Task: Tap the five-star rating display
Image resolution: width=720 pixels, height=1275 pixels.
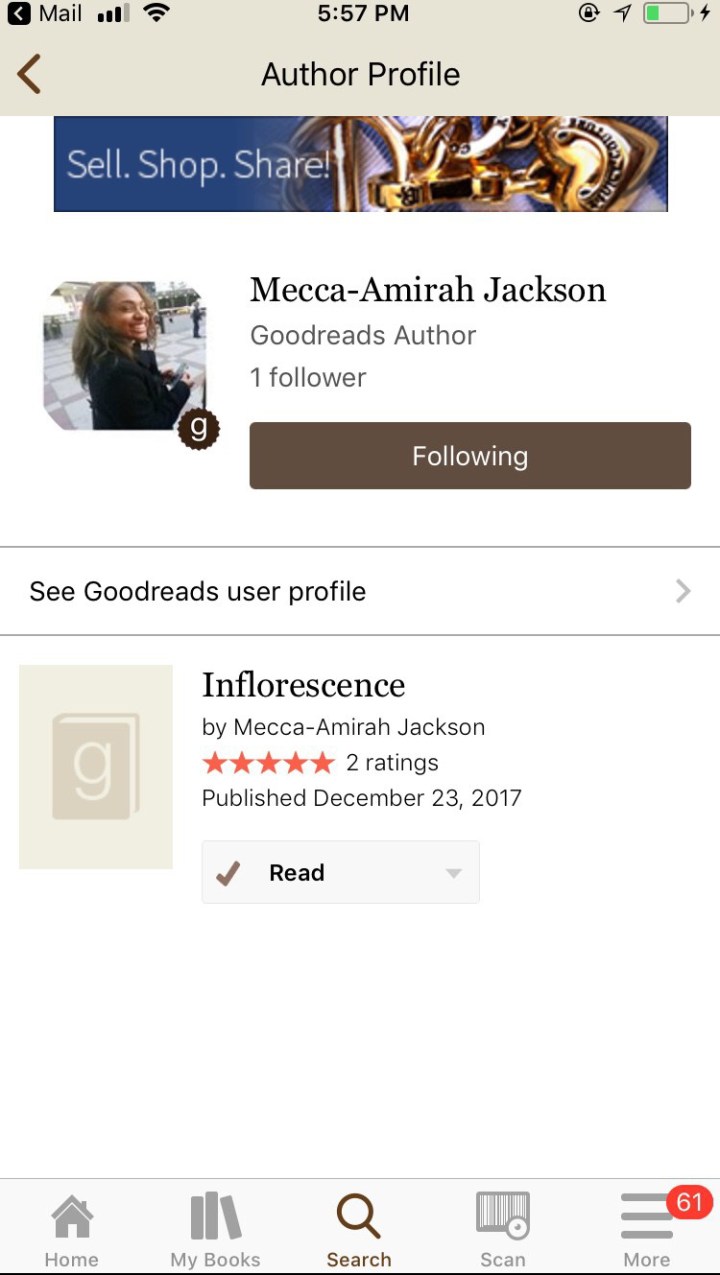Action: click(268, 762)
